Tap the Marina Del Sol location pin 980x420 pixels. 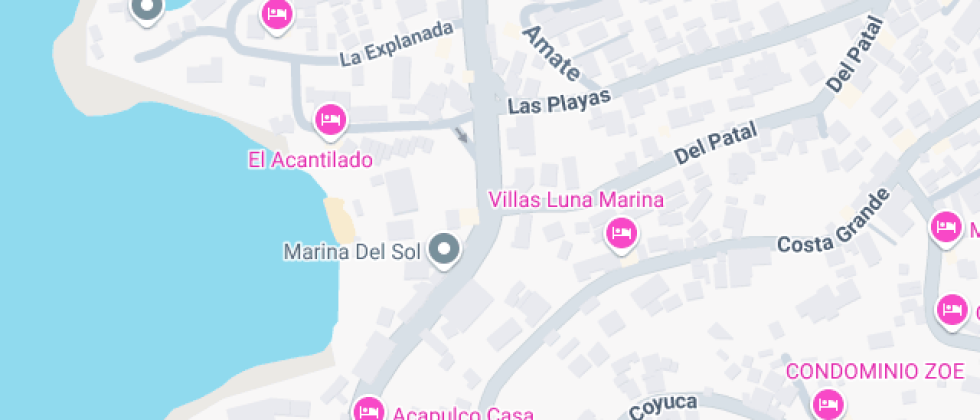(x=443, y=249)
